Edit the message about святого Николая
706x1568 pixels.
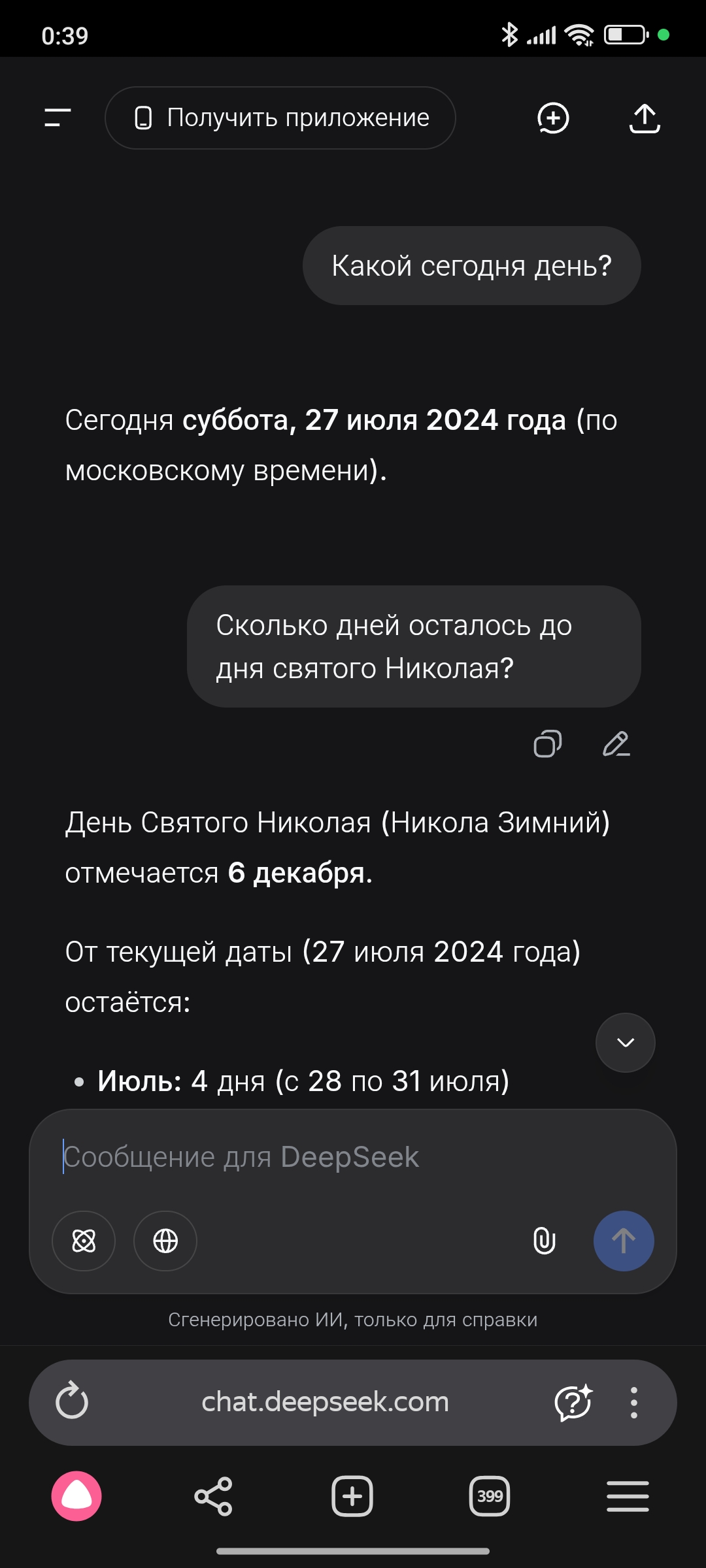pos(616,743)
